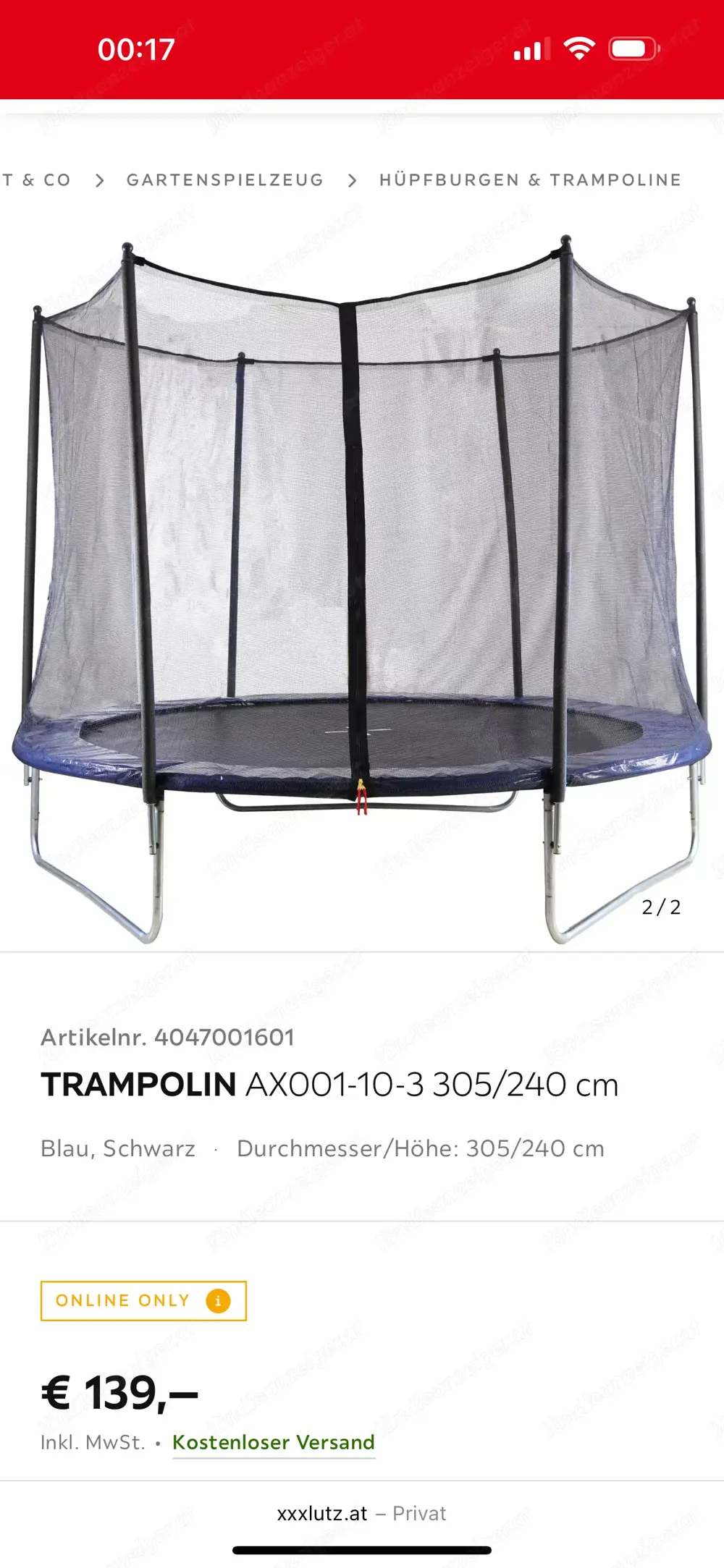The image size is (724, 1568).
Task: Select the clock showing 00:17
Action: click(139, 49)
